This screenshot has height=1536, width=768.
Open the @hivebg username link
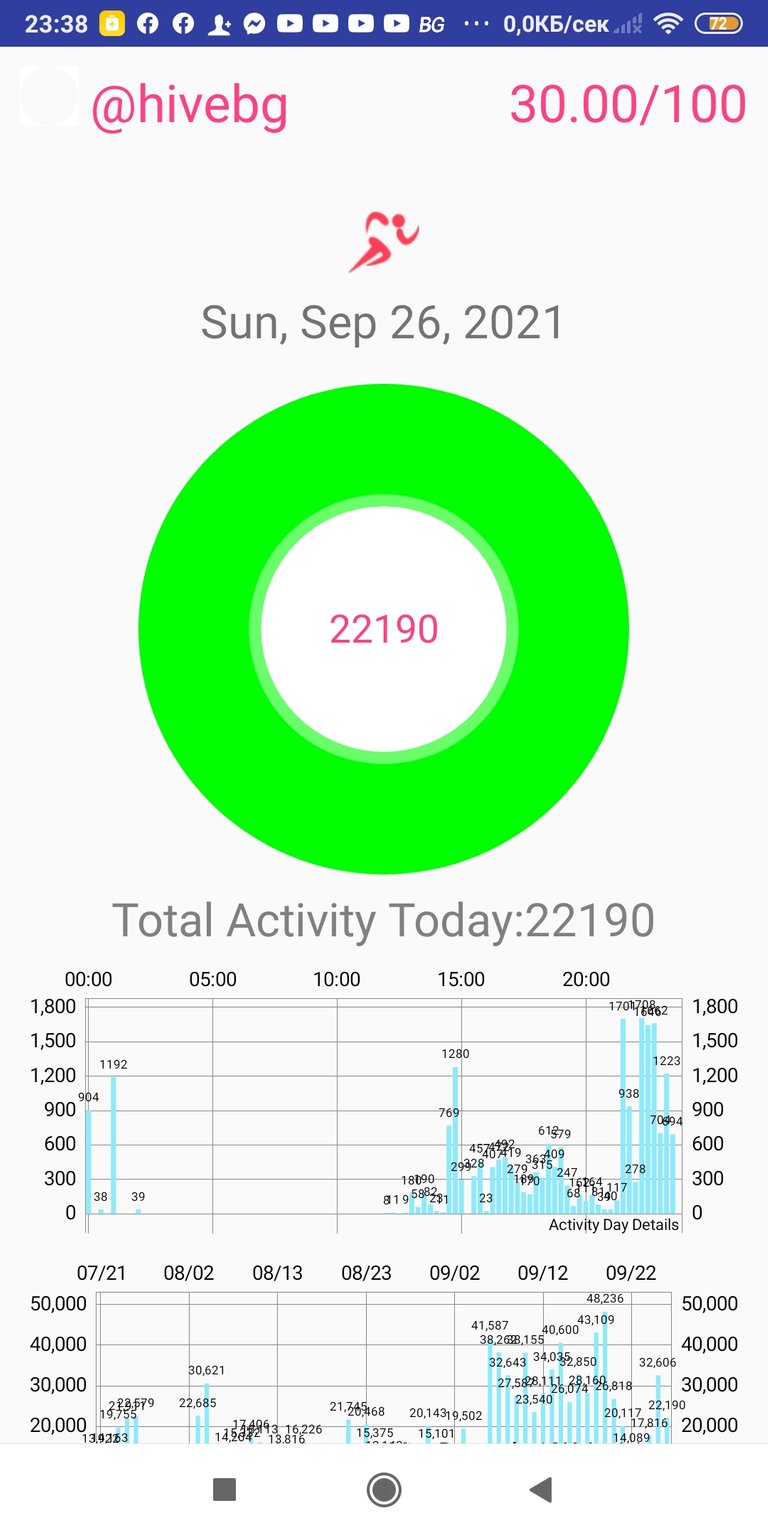tap(189, 105)
